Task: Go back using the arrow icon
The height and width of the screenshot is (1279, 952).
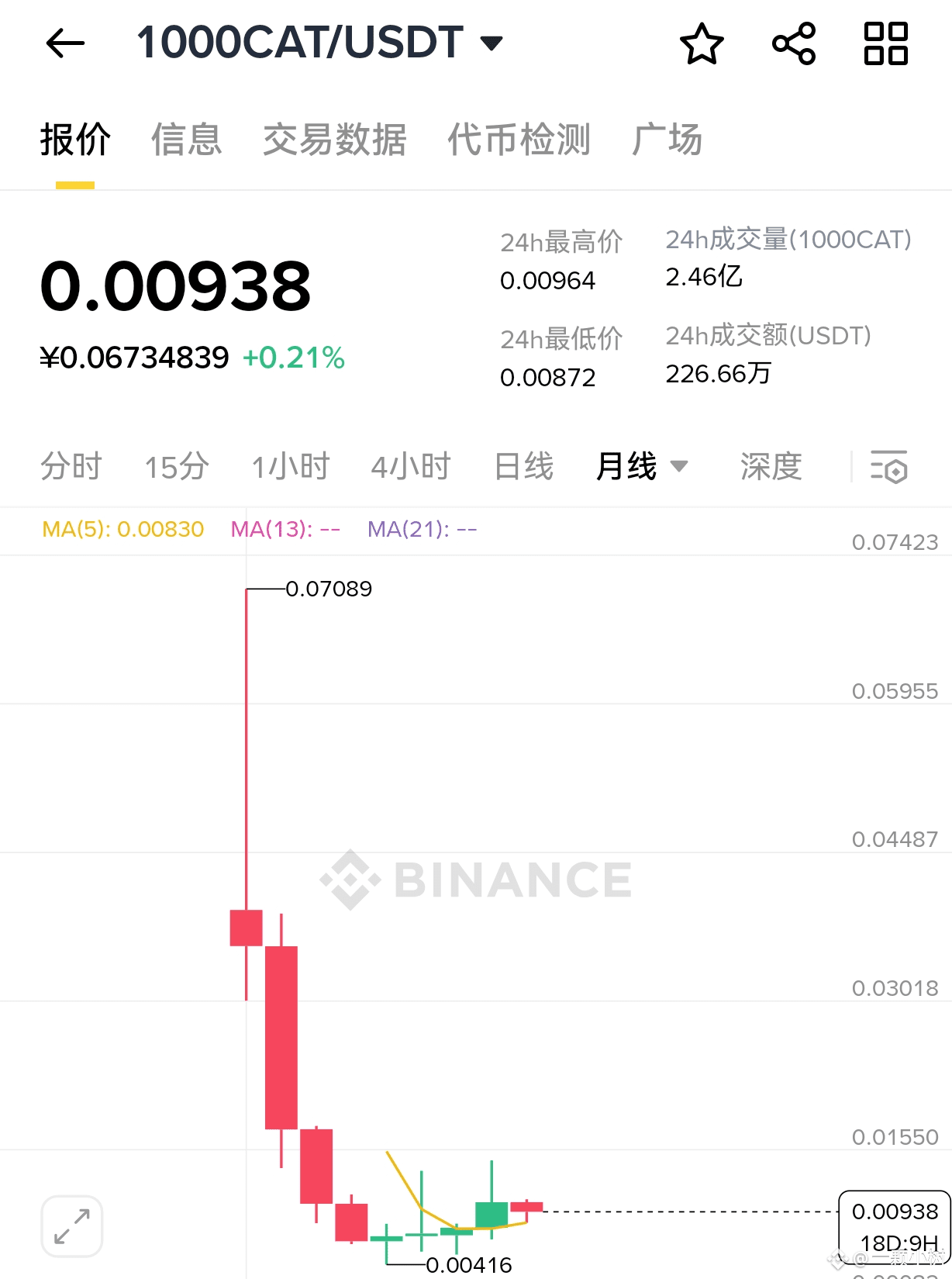Action: point(65,43)
